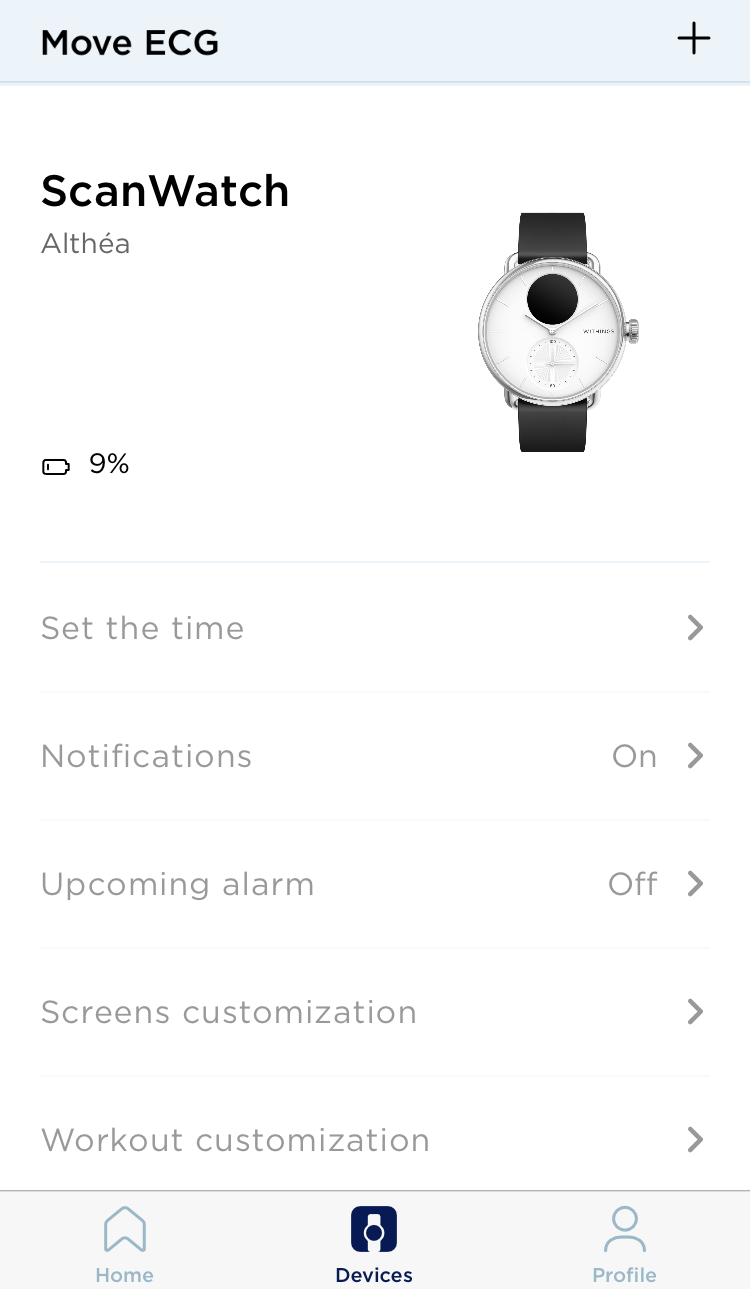This screenshot has height=1289, width=750.
Task: Go to the Profile tab
Action: [624, 1244]
